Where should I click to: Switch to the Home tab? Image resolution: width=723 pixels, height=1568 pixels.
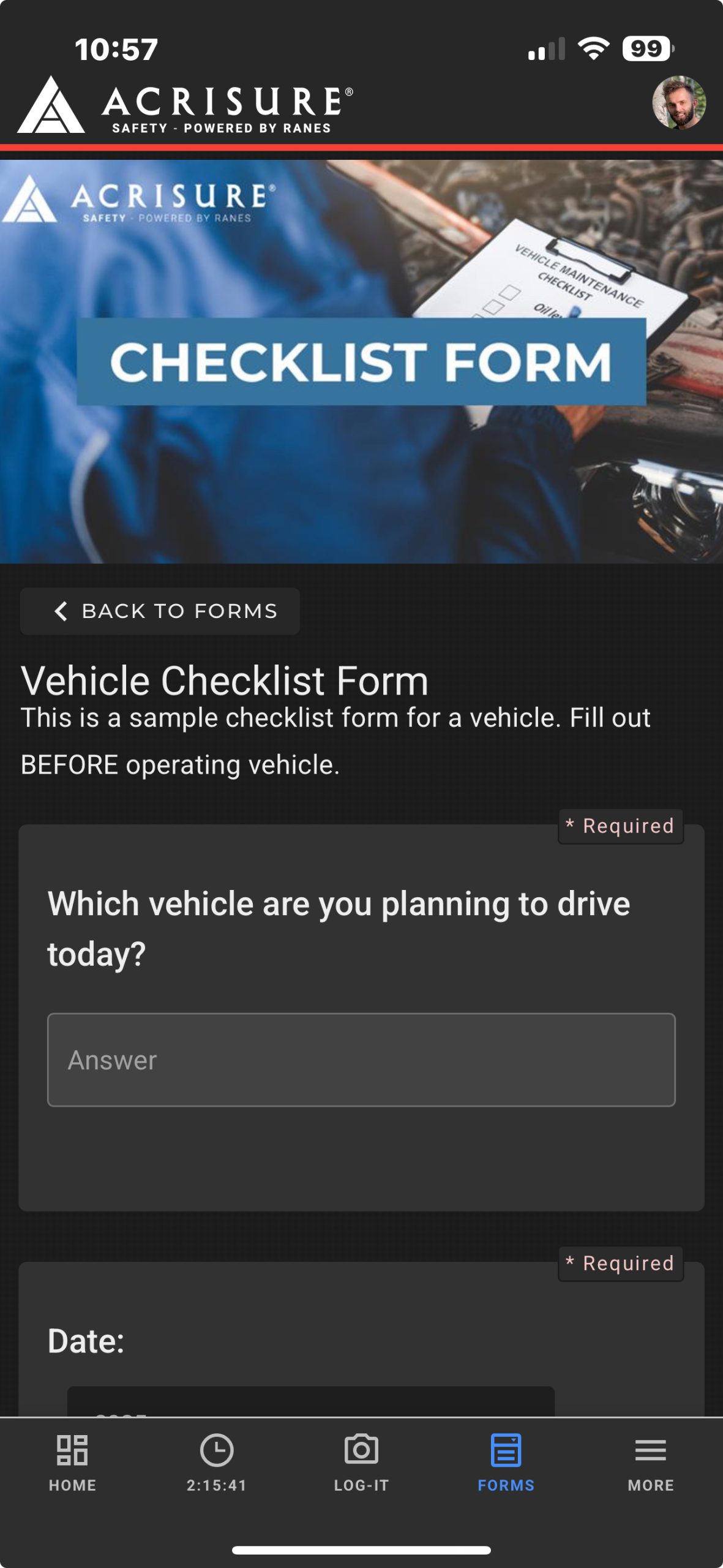pyautogui.click(x=72, y=1462)
